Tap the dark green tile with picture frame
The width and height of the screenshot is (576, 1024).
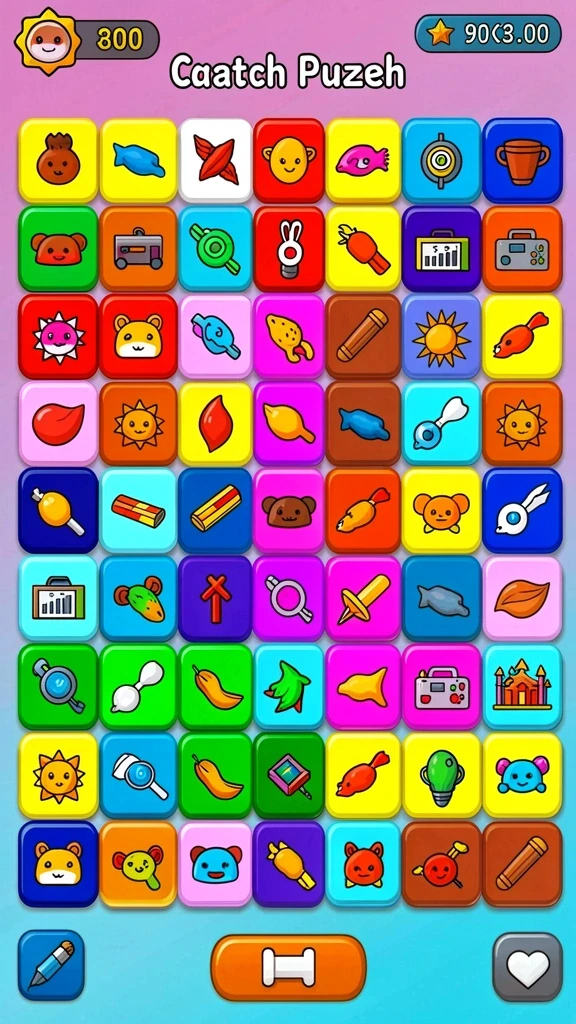click(289, 775)
